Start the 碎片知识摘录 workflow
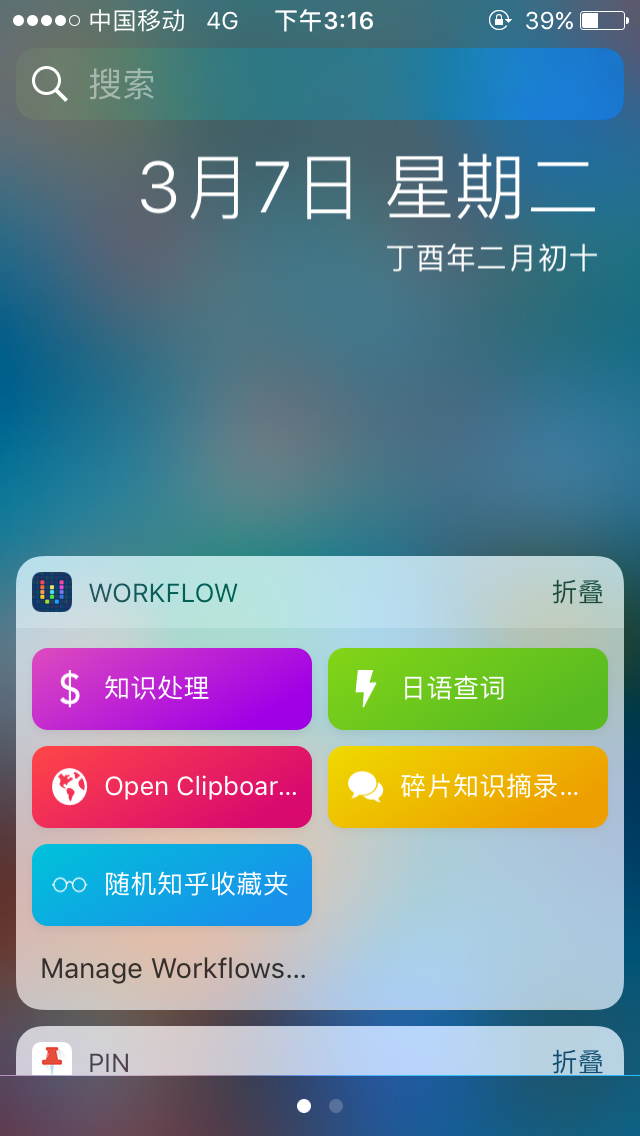 (x=467, y=787)
